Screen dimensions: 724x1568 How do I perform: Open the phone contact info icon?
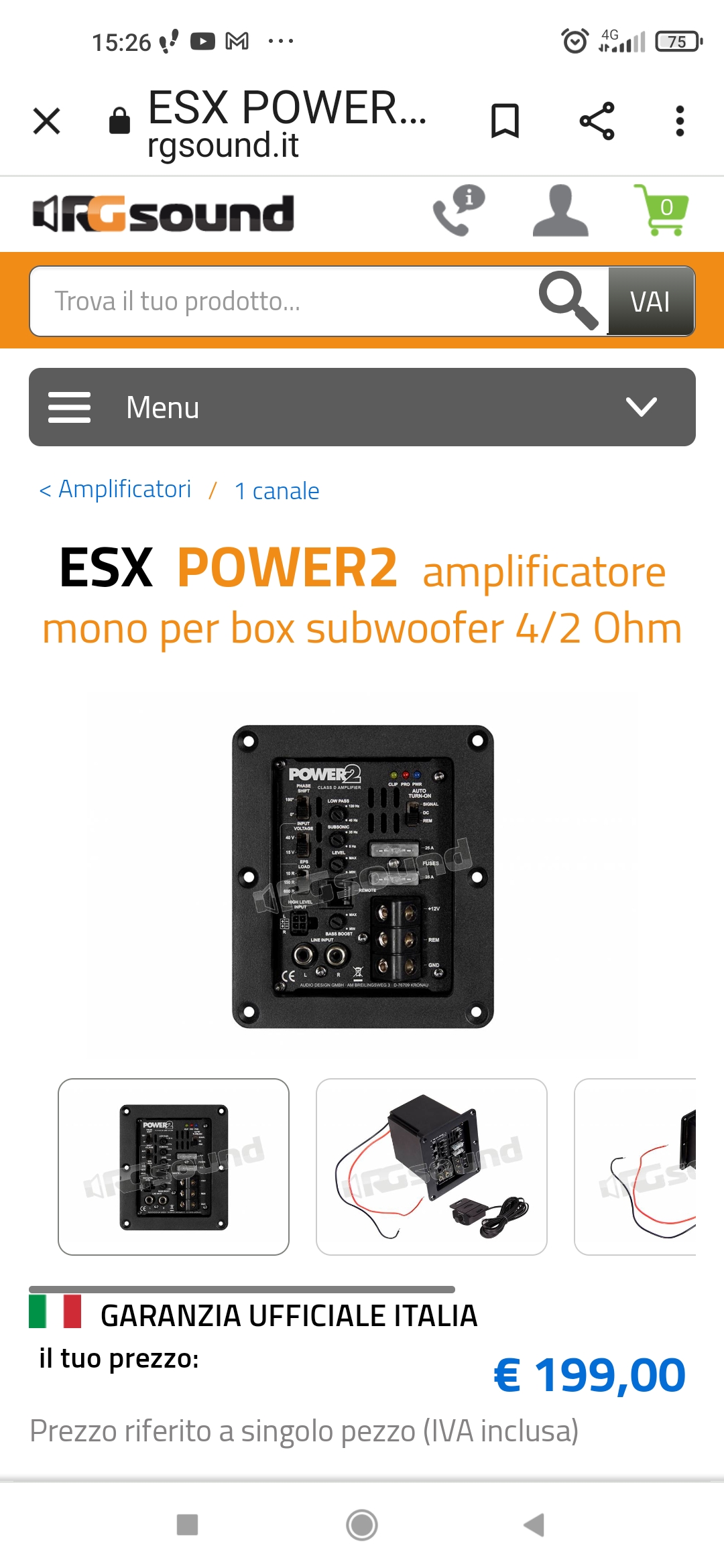click(459, 210)
